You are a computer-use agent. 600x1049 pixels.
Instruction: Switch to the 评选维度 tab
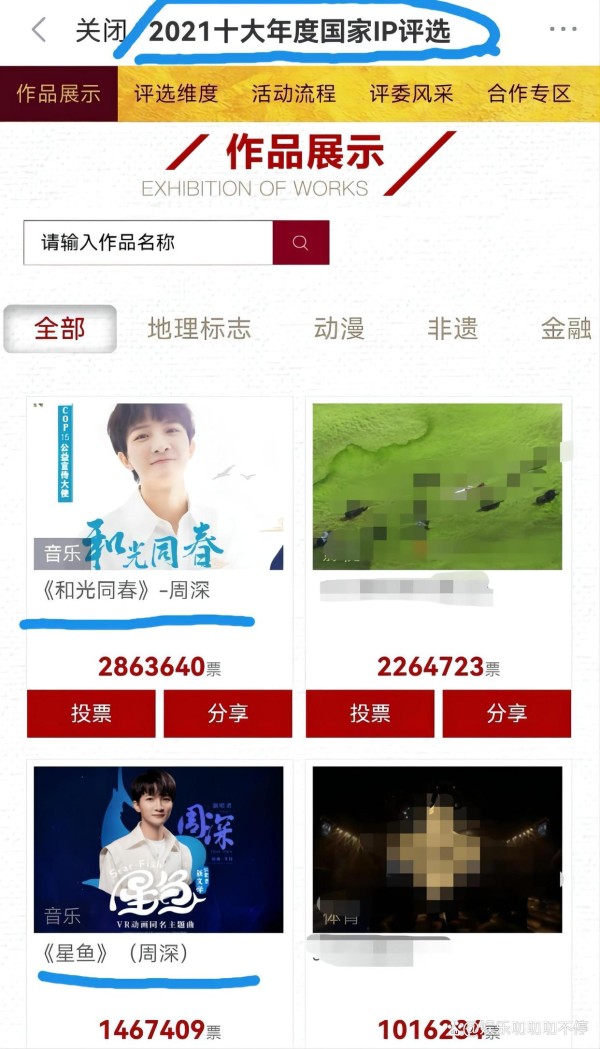tap(176, 94)
